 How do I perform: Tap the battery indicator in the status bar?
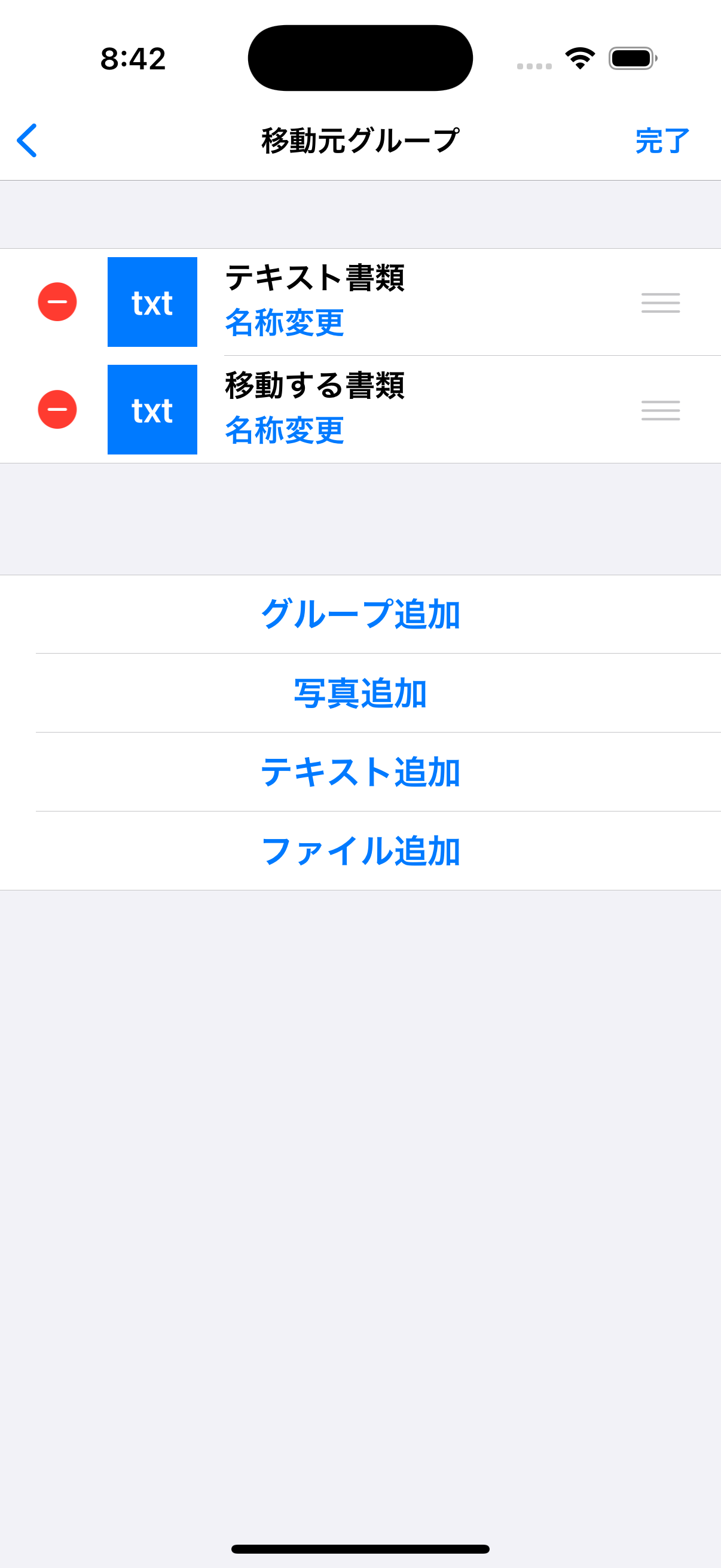pos(632,58)
